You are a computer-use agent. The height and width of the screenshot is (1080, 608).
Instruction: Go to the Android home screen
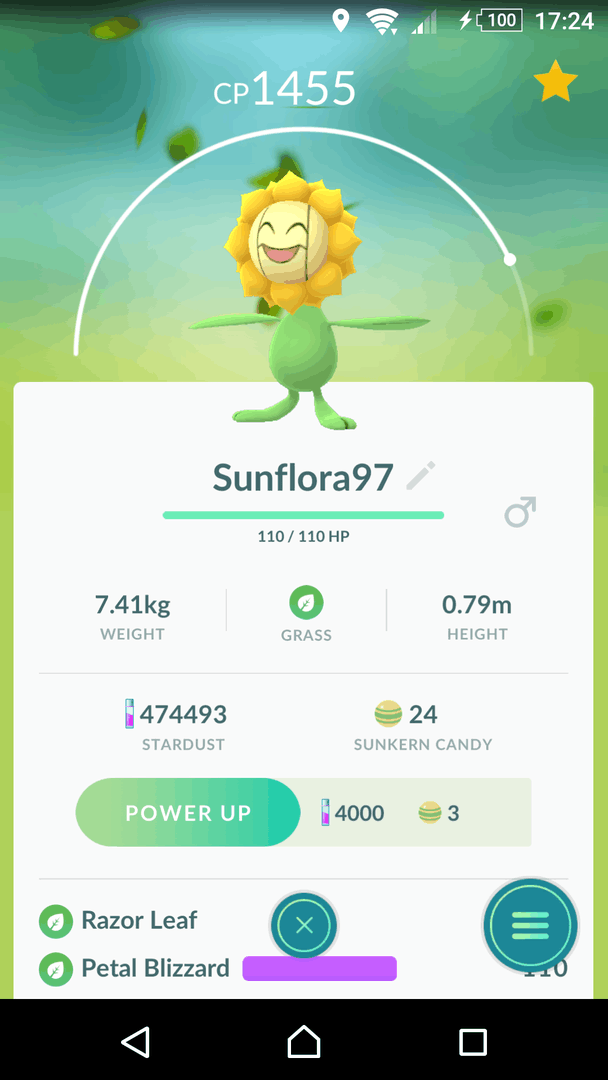pos(304,1042)
